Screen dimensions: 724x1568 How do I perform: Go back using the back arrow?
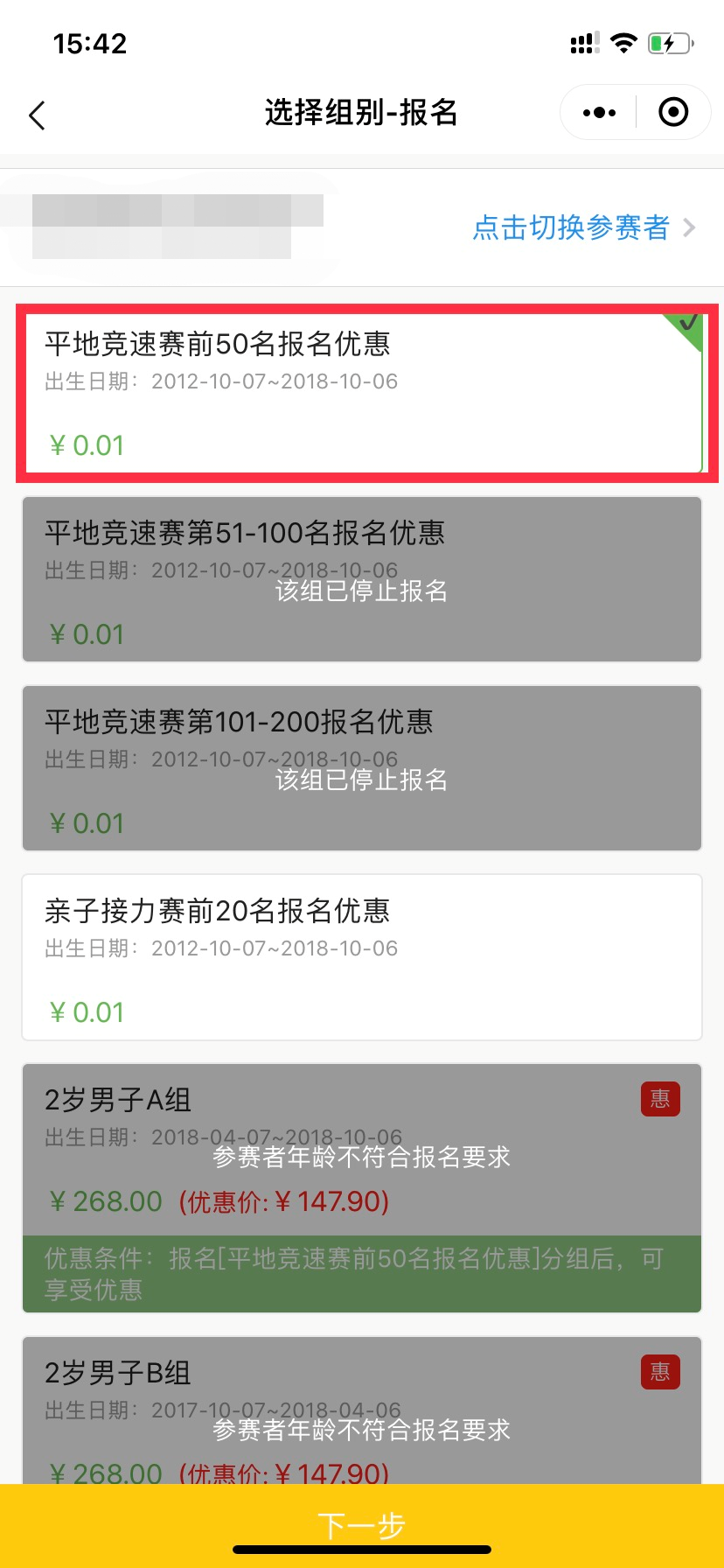coord(37,115)
